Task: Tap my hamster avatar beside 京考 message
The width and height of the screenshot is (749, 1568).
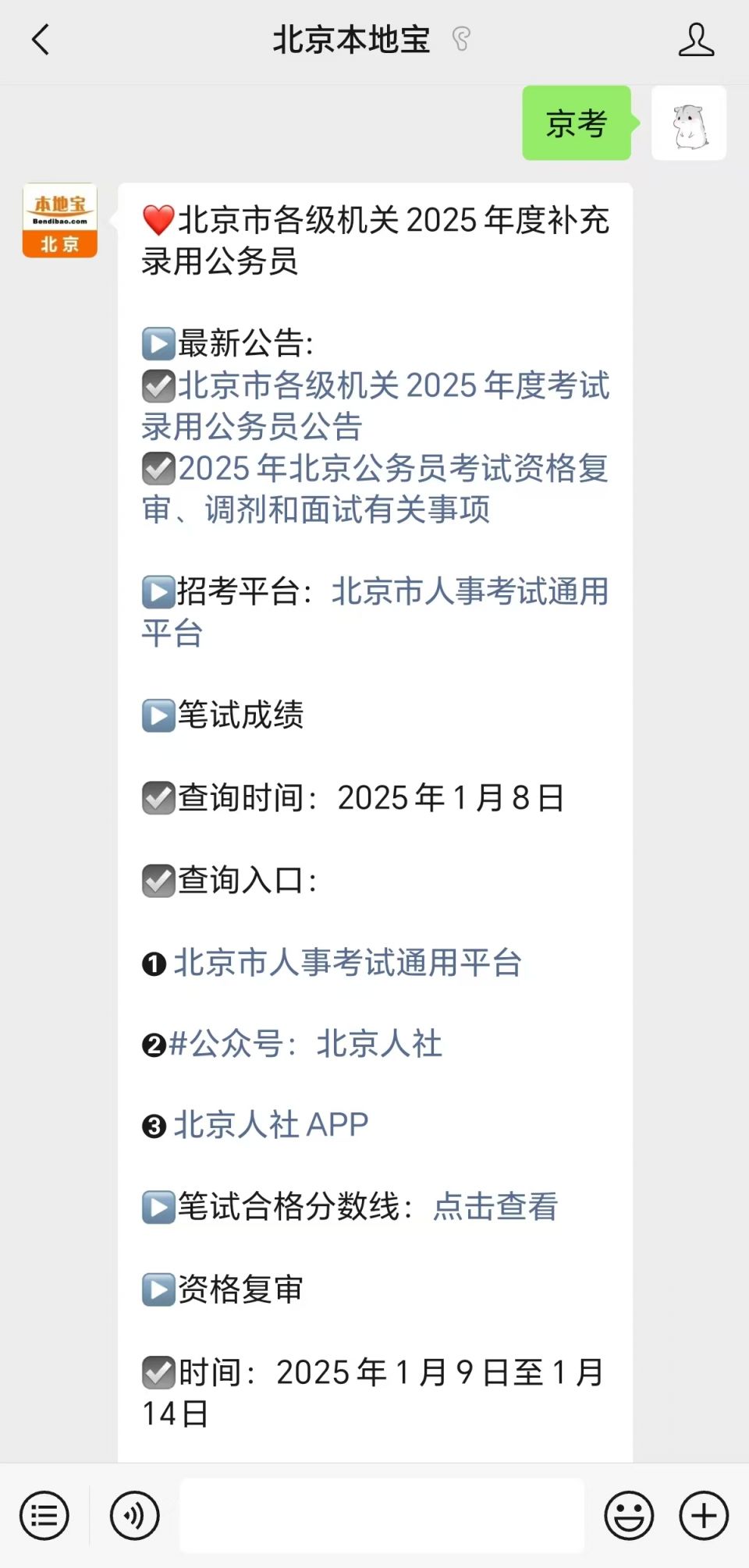Action: click(x=689, y=123)
